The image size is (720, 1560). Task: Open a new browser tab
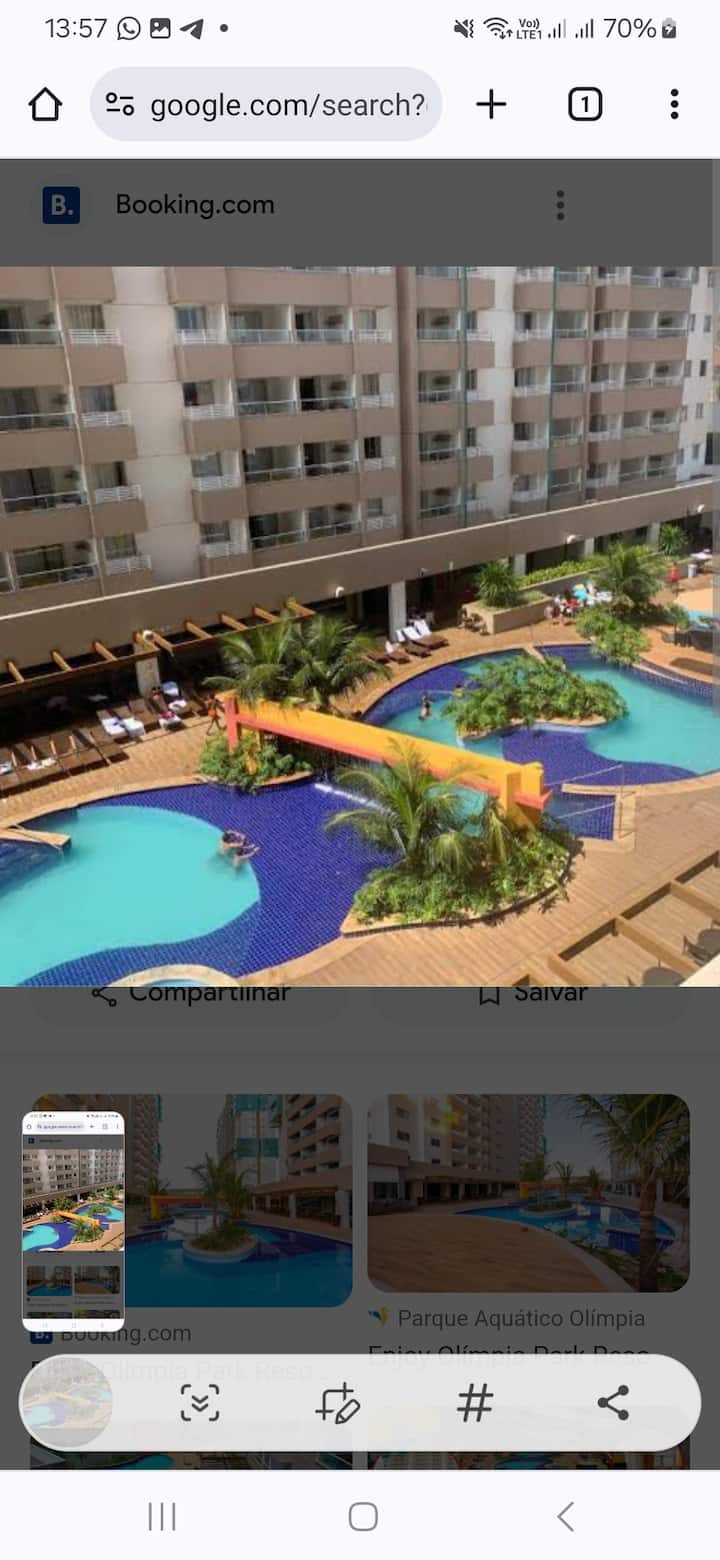coord(491,105)
